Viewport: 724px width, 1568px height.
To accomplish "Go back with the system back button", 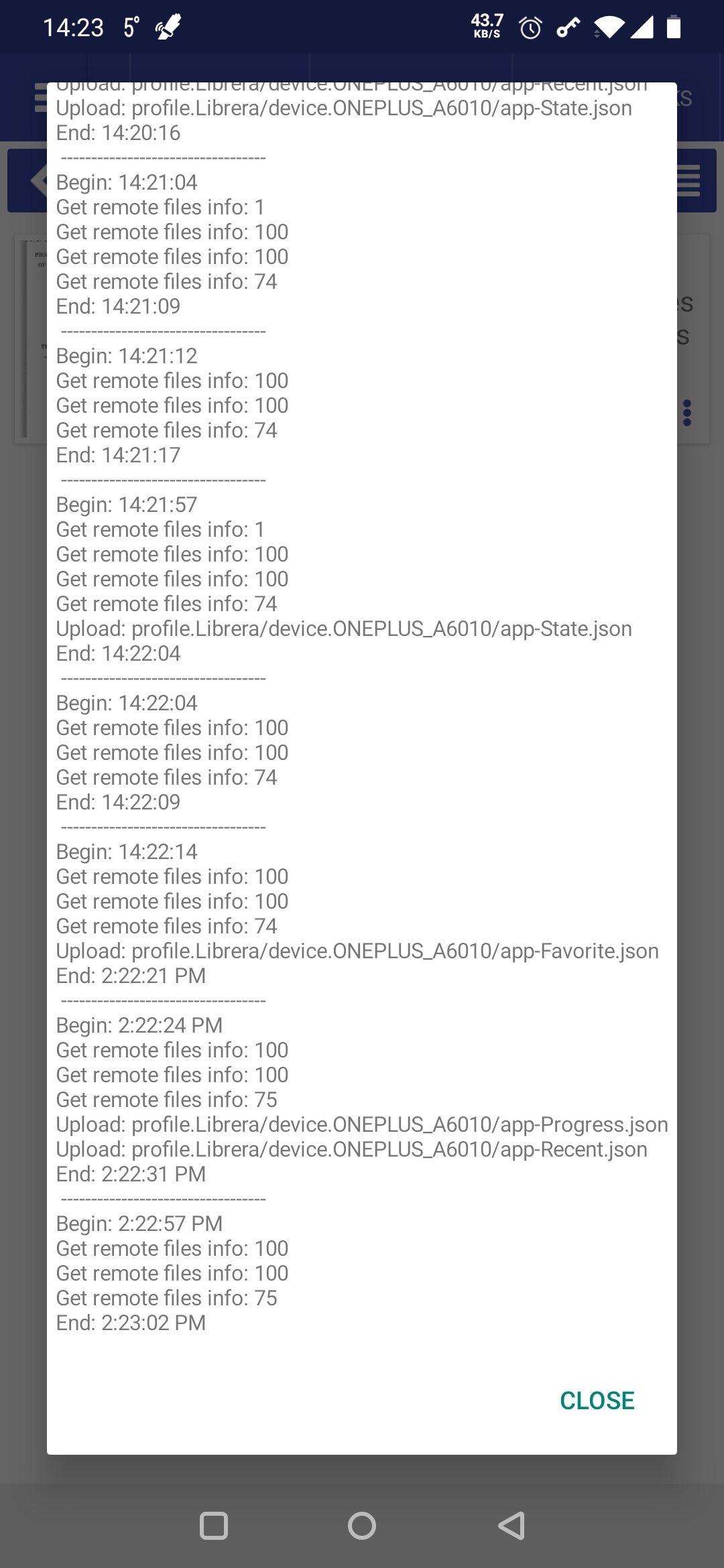I will point(511,1526).
